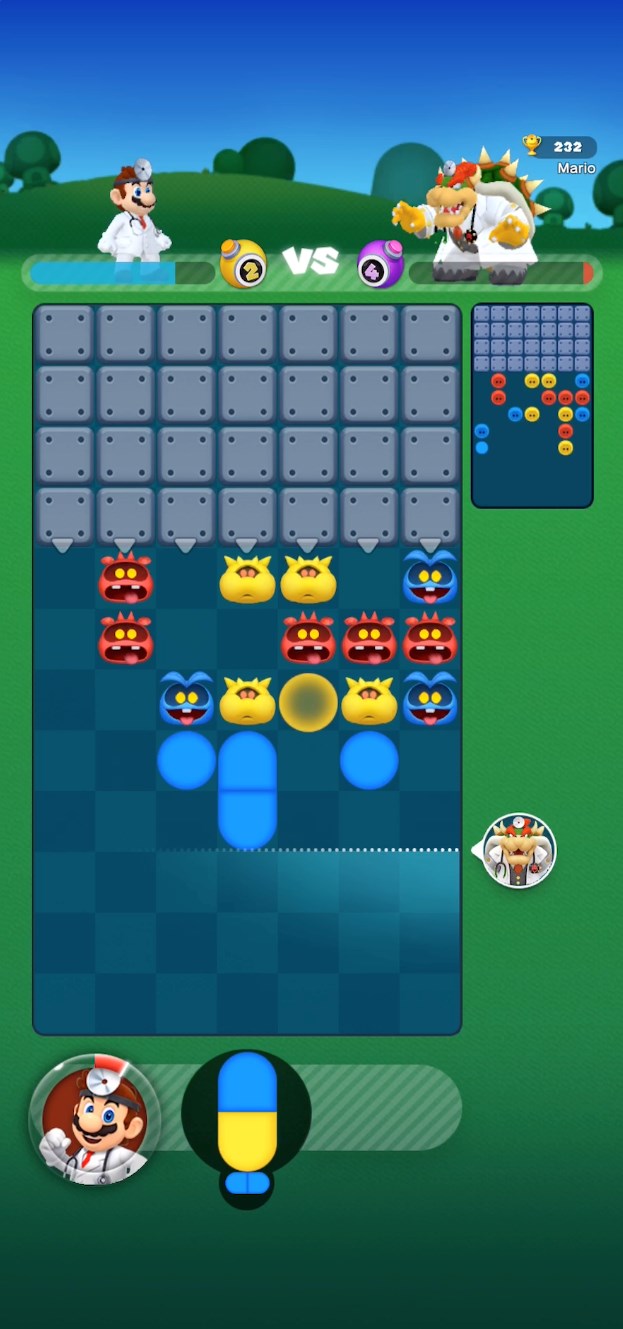Tap the small blue next capsule preview
This screenshot has width=623, height=1329.
point(247,1183)
